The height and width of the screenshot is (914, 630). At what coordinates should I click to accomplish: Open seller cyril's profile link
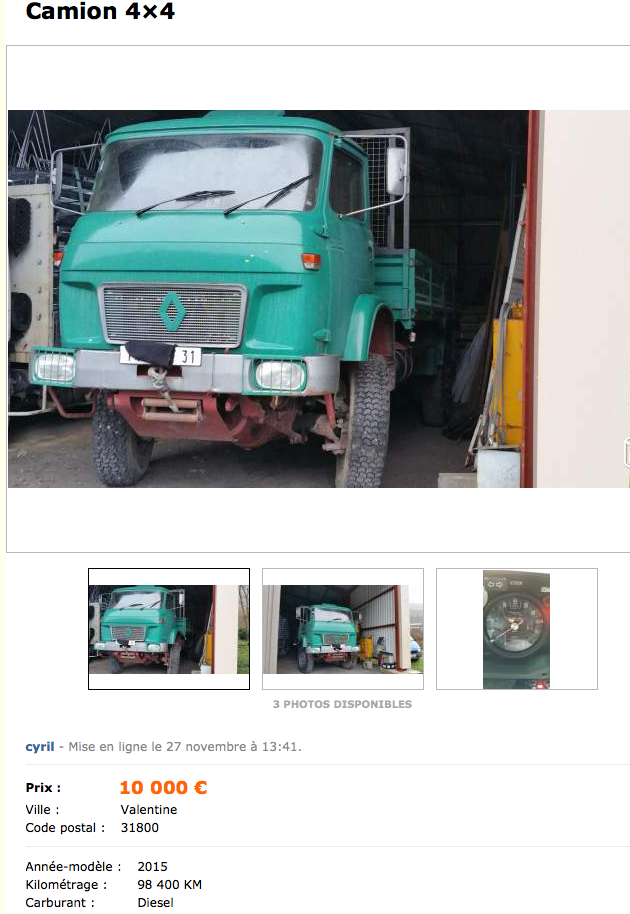click(39, 746)
